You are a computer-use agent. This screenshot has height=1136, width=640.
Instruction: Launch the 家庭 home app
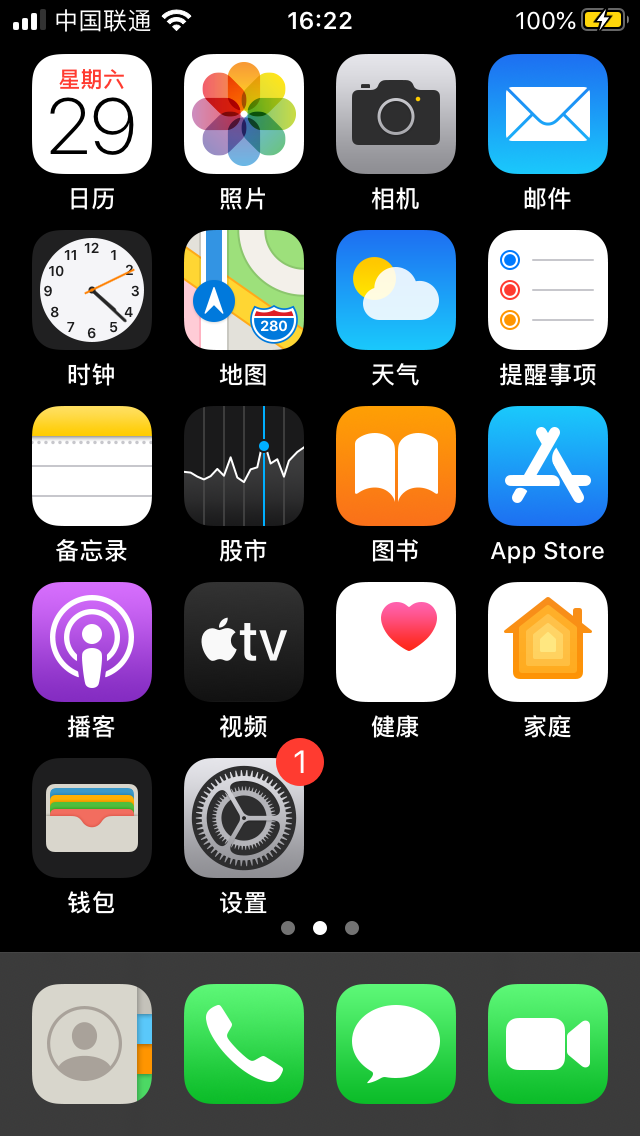point(548,642)
